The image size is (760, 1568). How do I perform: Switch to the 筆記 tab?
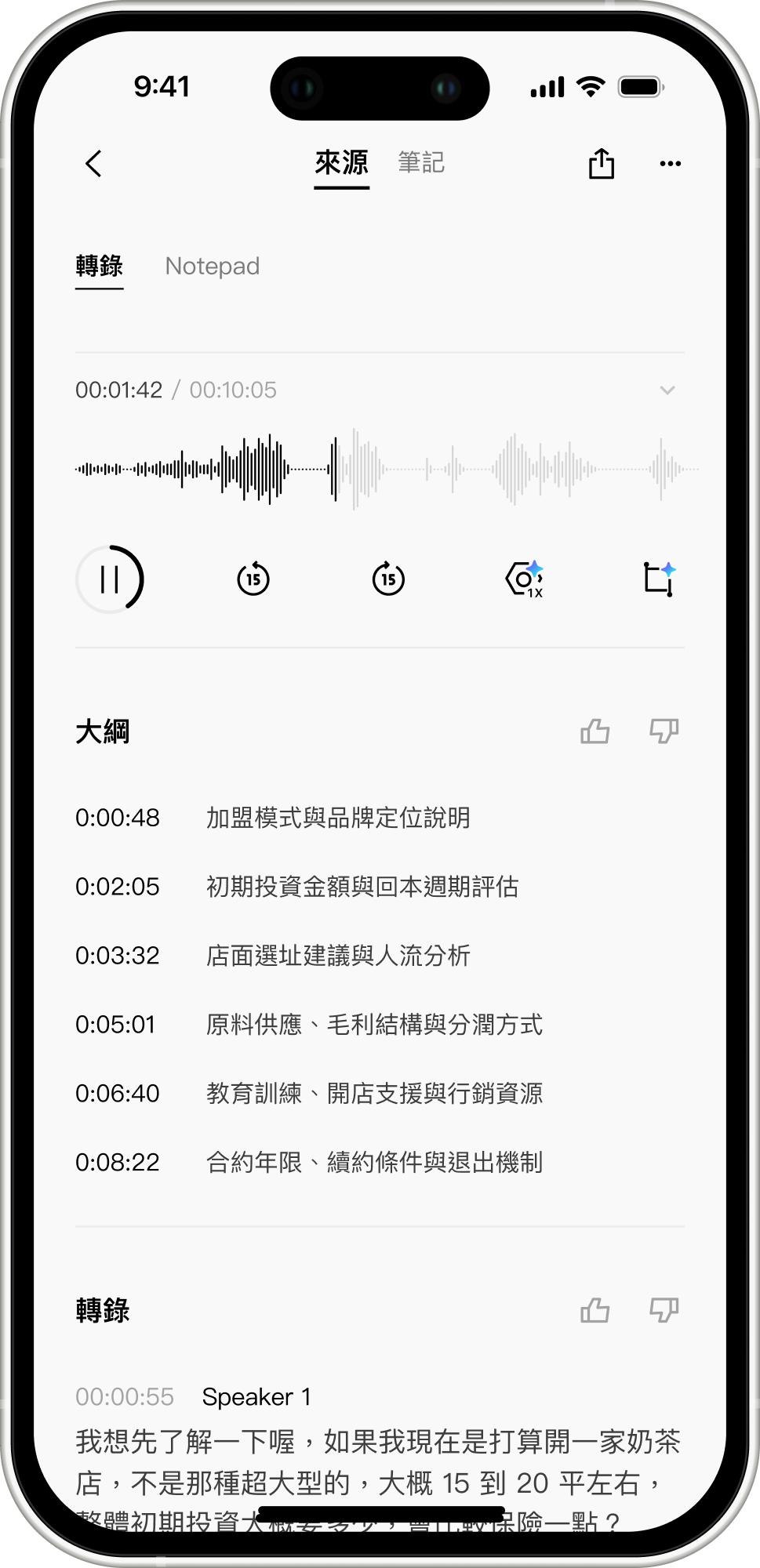click(421, 163)
